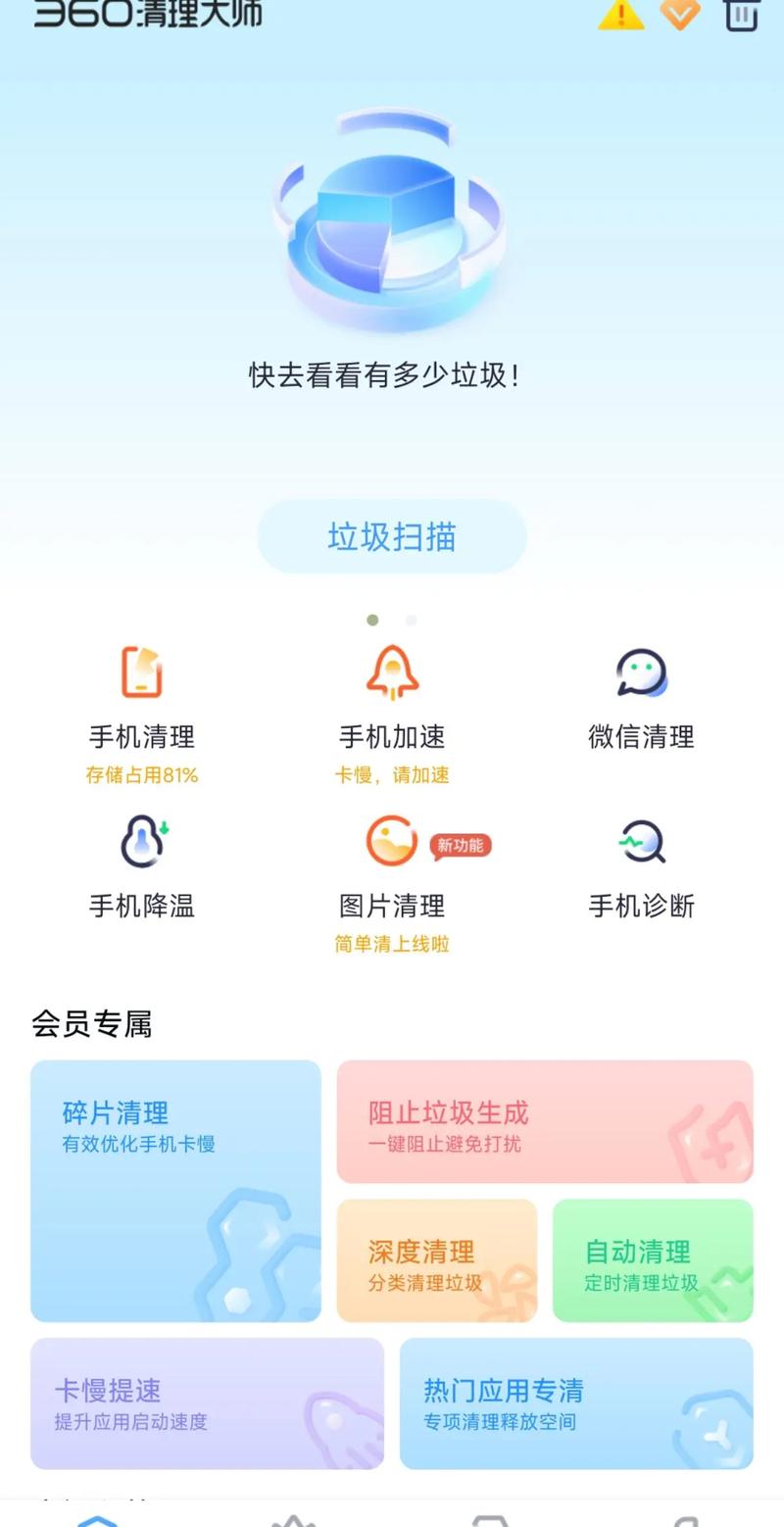Open 碎片清理 fragment cleanup card
Image resolution: width=784 pixels, height=1527 pixels.
pos(175,1191)
